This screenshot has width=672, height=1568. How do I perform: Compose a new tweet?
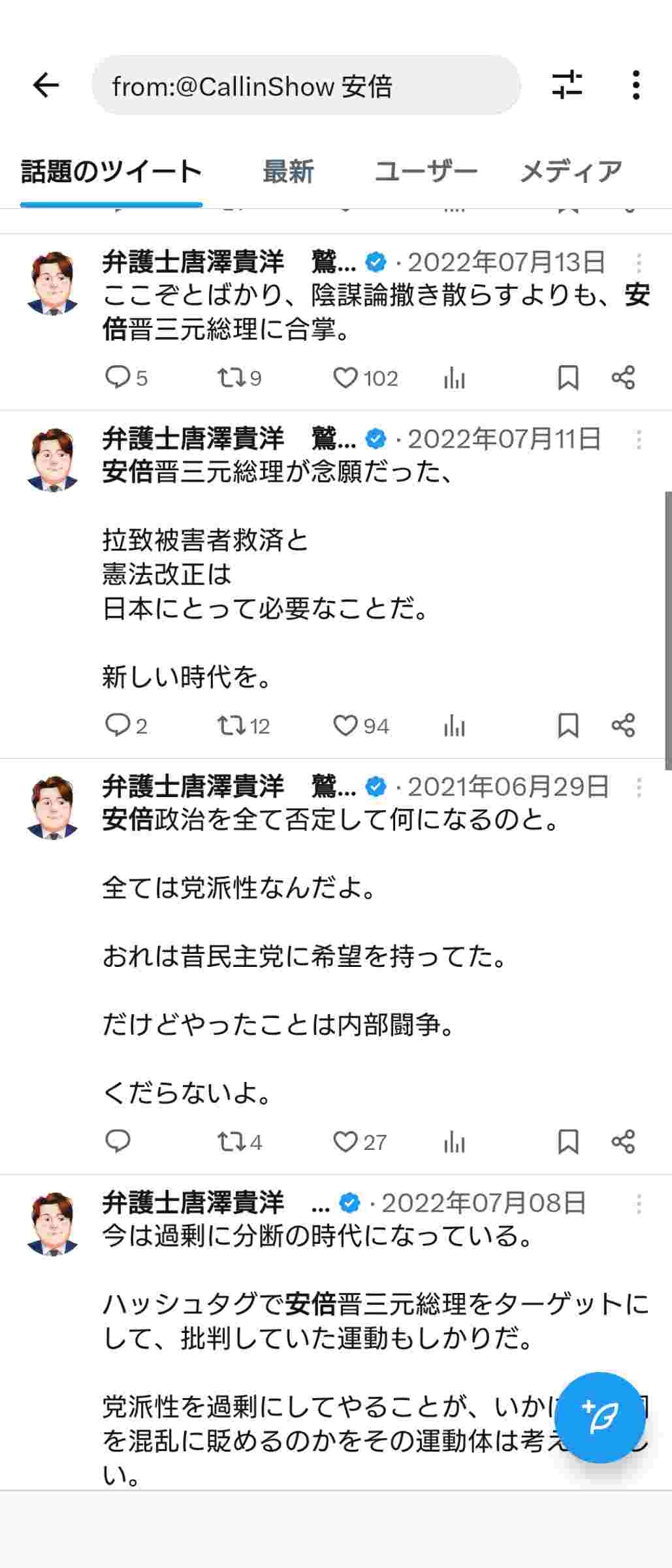tap(599, 1417)
